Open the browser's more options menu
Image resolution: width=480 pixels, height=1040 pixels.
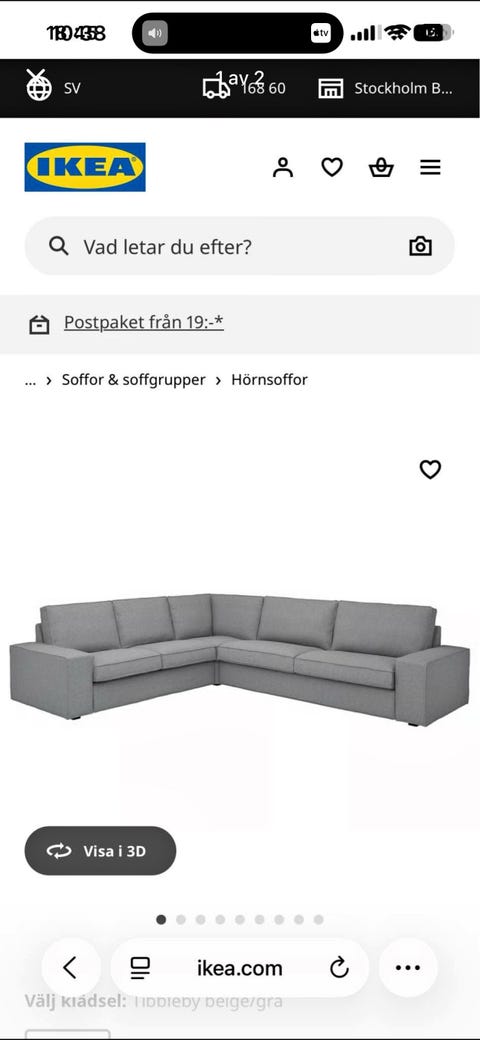coord(408,968)
